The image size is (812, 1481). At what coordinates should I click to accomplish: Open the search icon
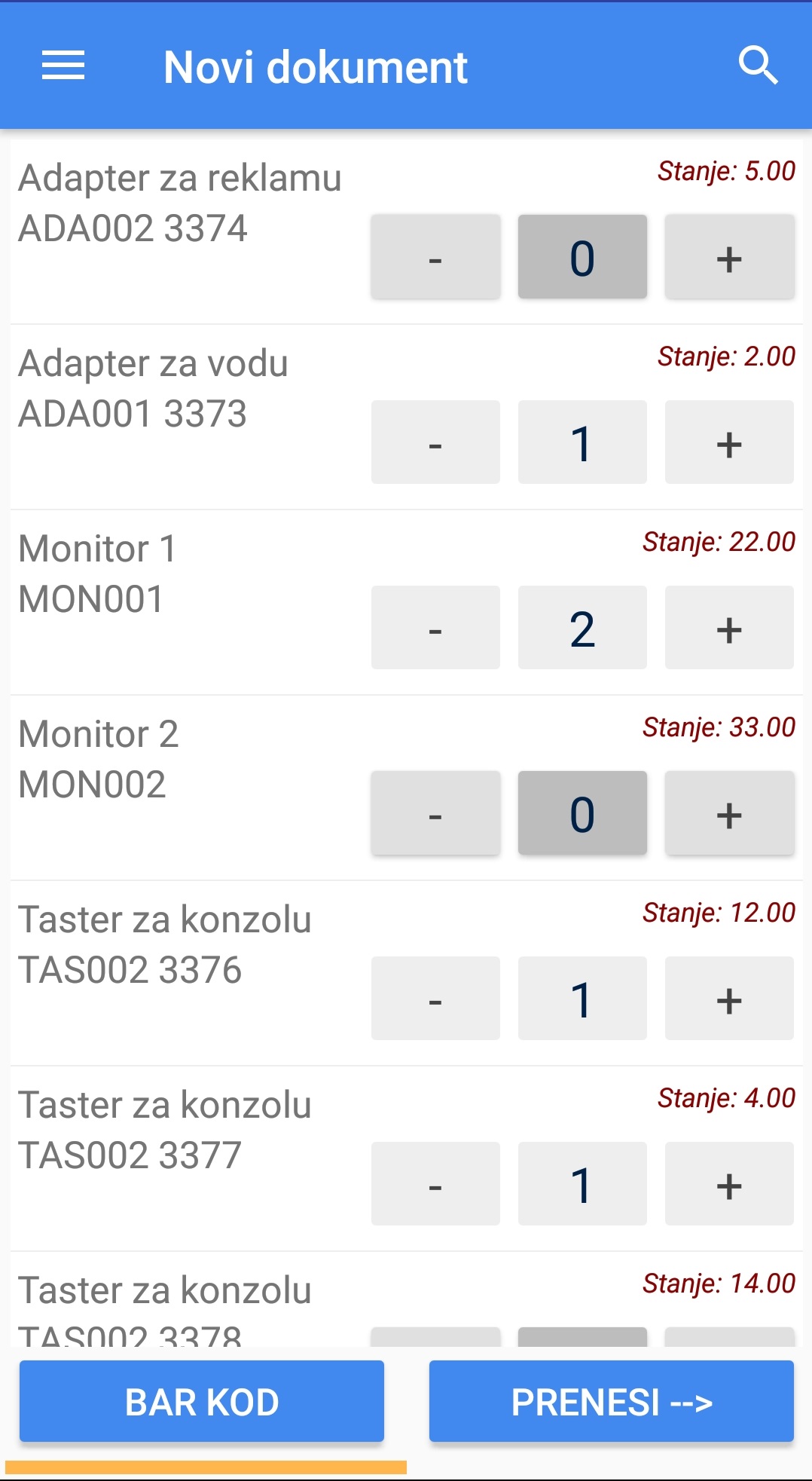758,66
